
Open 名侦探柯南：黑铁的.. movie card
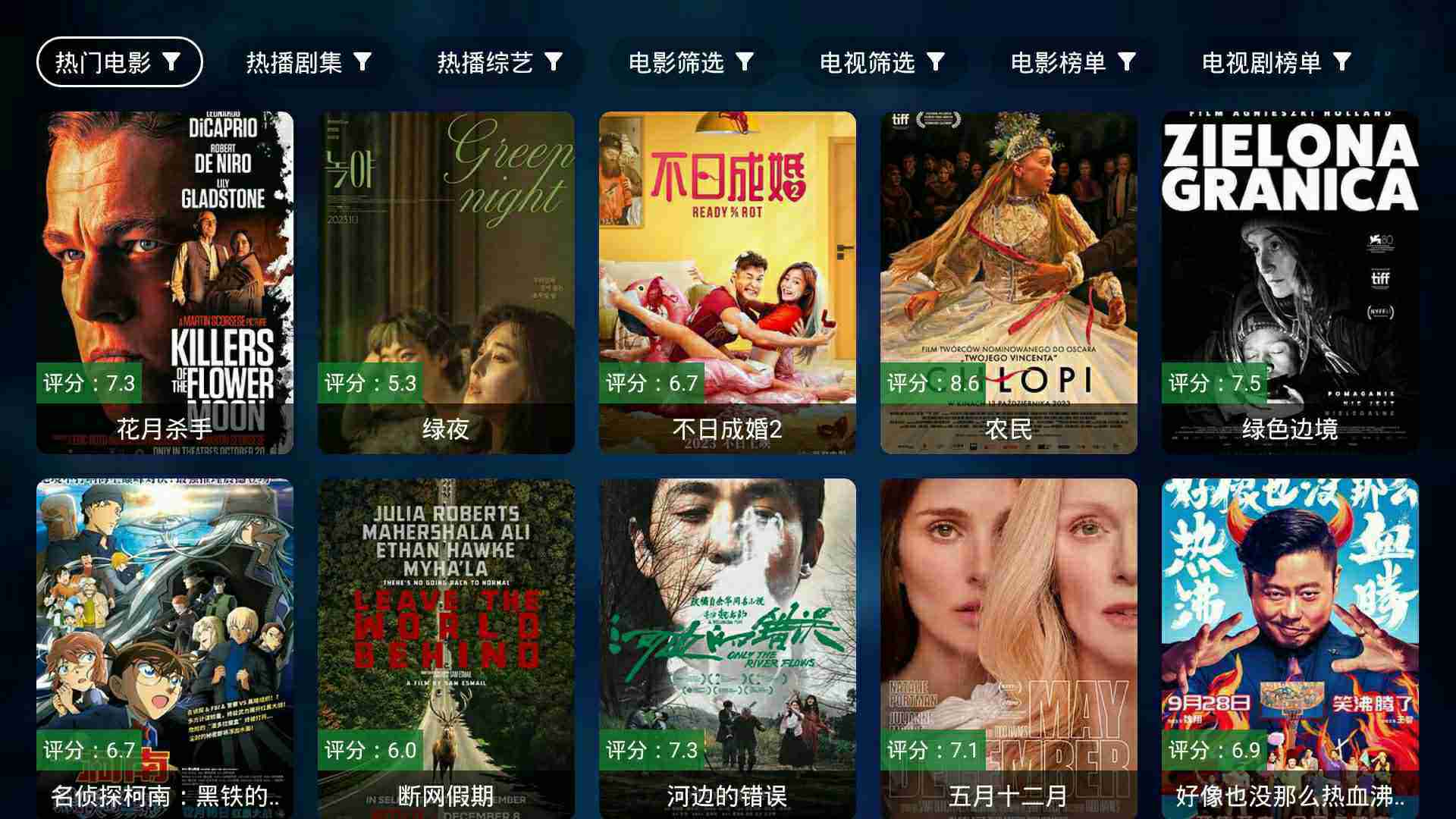click(x=165, y=648)
